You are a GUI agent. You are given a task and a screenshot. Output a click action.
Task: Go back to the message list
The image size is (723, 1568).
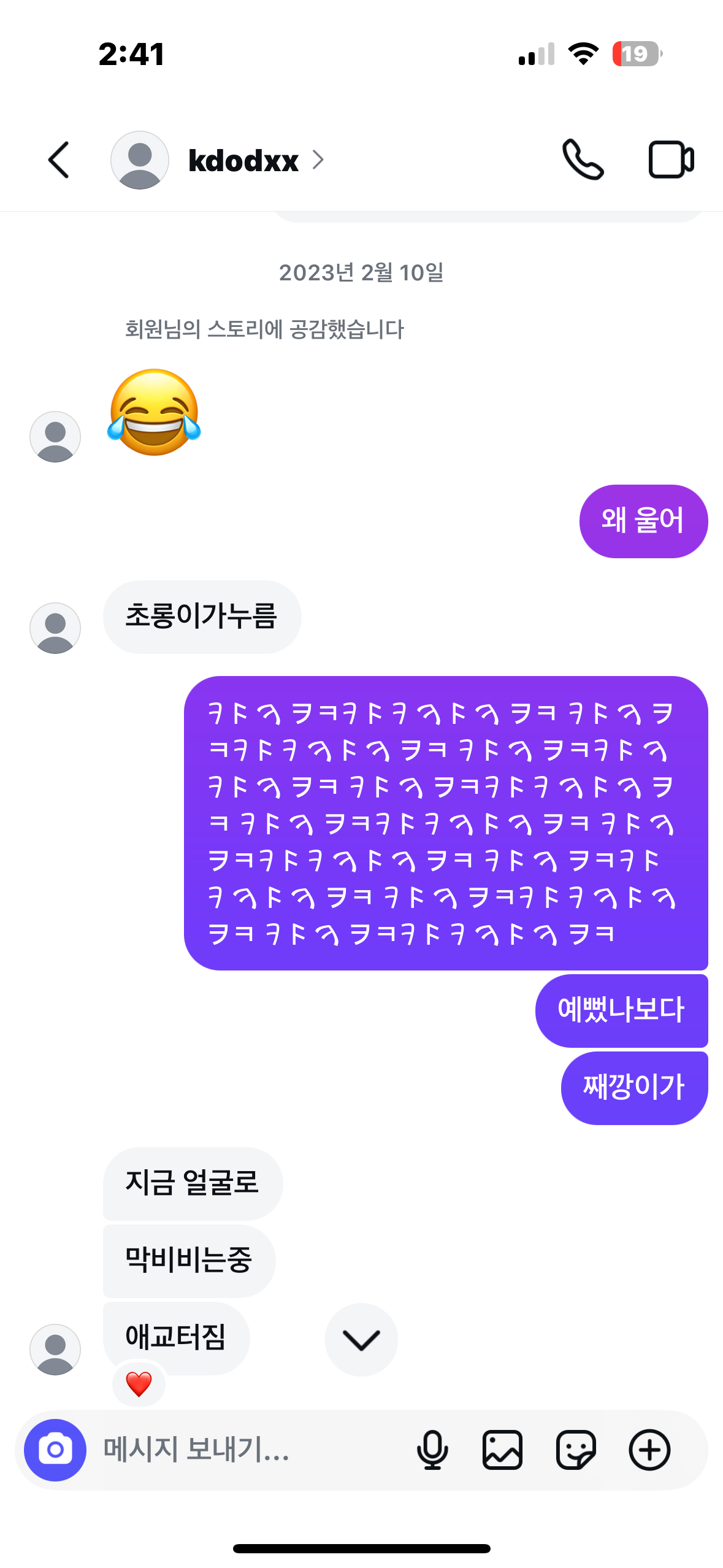point(59,160)
